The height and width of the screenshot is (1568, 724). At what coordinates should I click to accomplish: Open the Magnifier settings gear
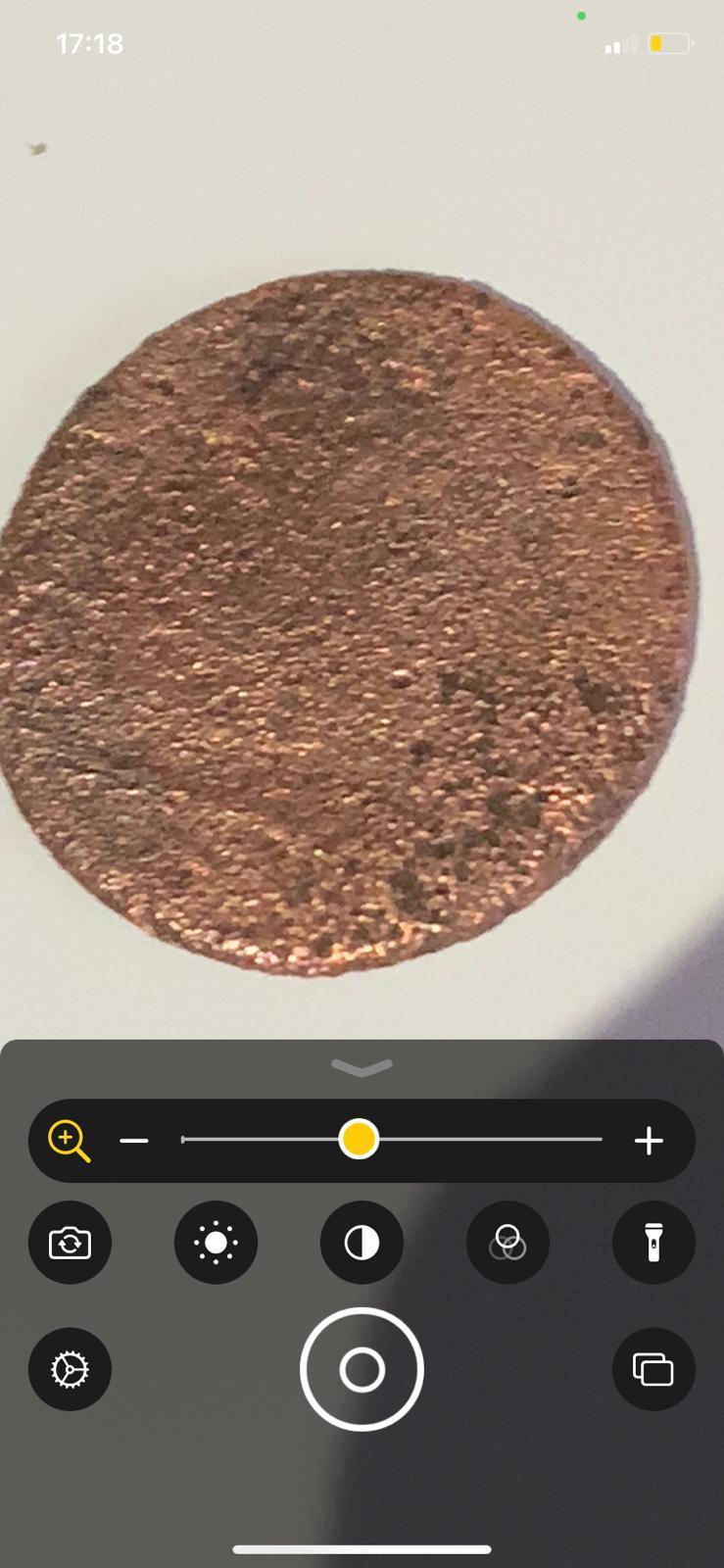coord(70,1369)
